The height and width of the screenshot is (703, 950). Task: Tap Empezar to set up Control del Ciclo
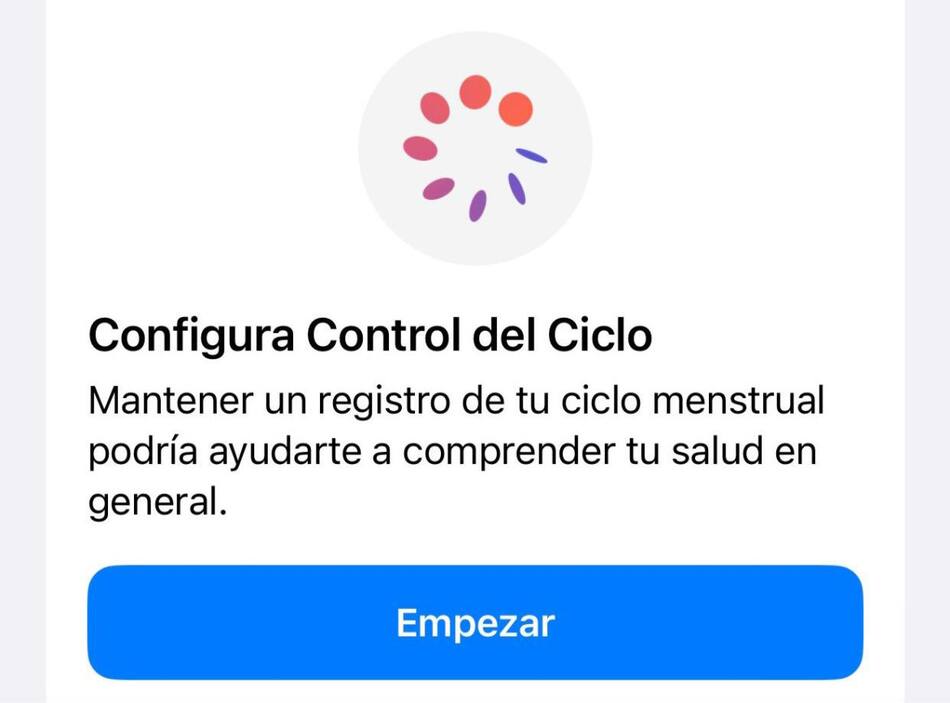pos(475,622)
